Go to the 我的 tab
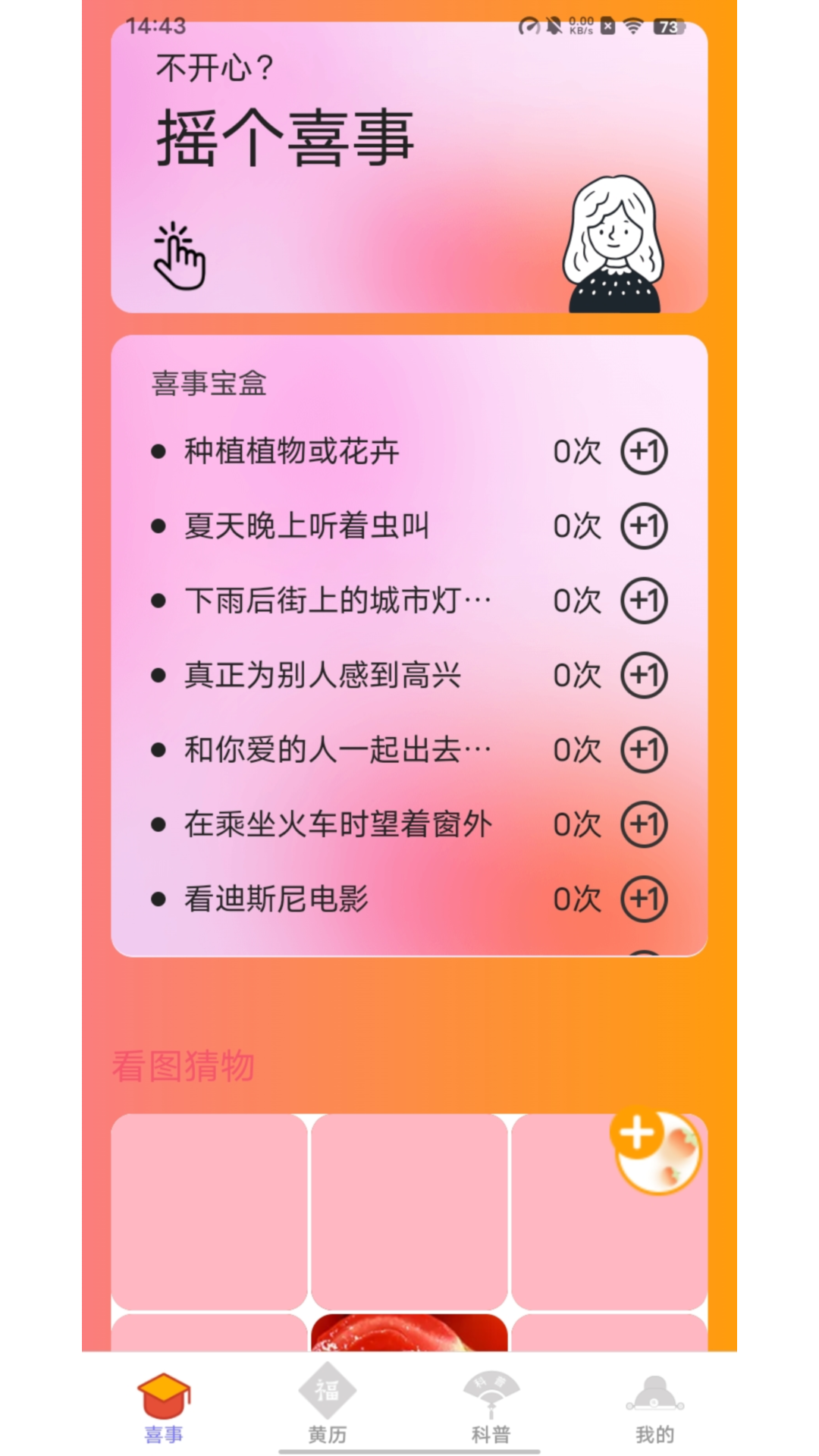 click(x=654, y=1407)
